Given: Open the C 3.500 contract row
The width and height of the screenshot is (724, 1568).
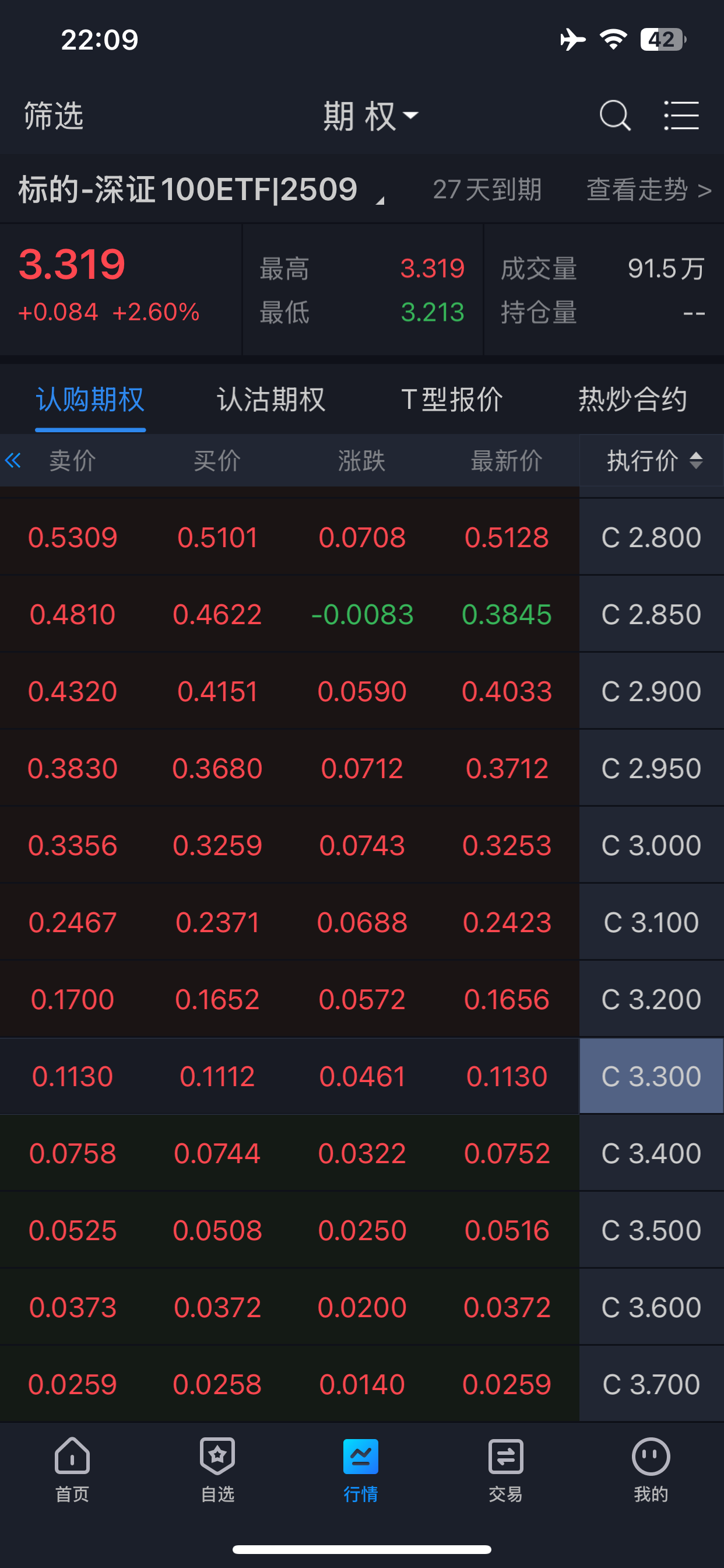Looking at the screenshot, I should tap(362, 1230).
